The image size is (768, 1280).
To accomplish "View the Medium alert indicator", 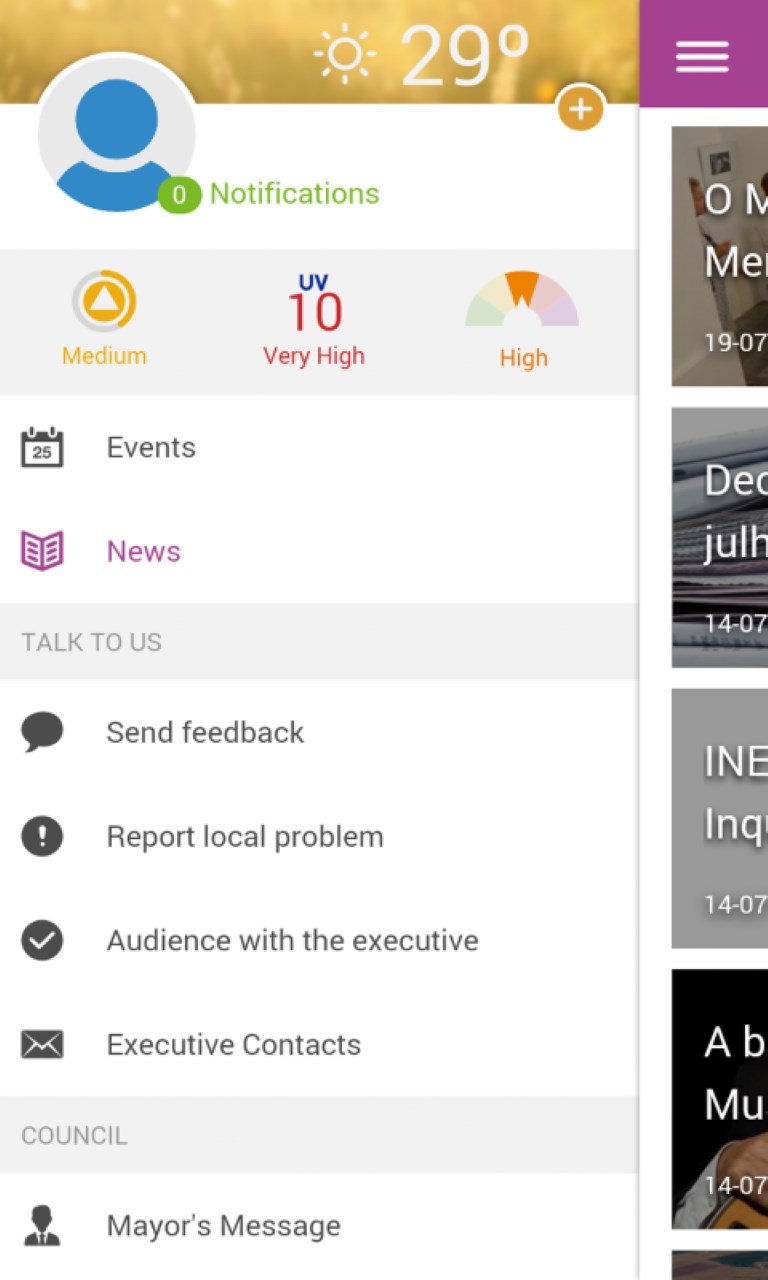I will (x=104, y=320).
